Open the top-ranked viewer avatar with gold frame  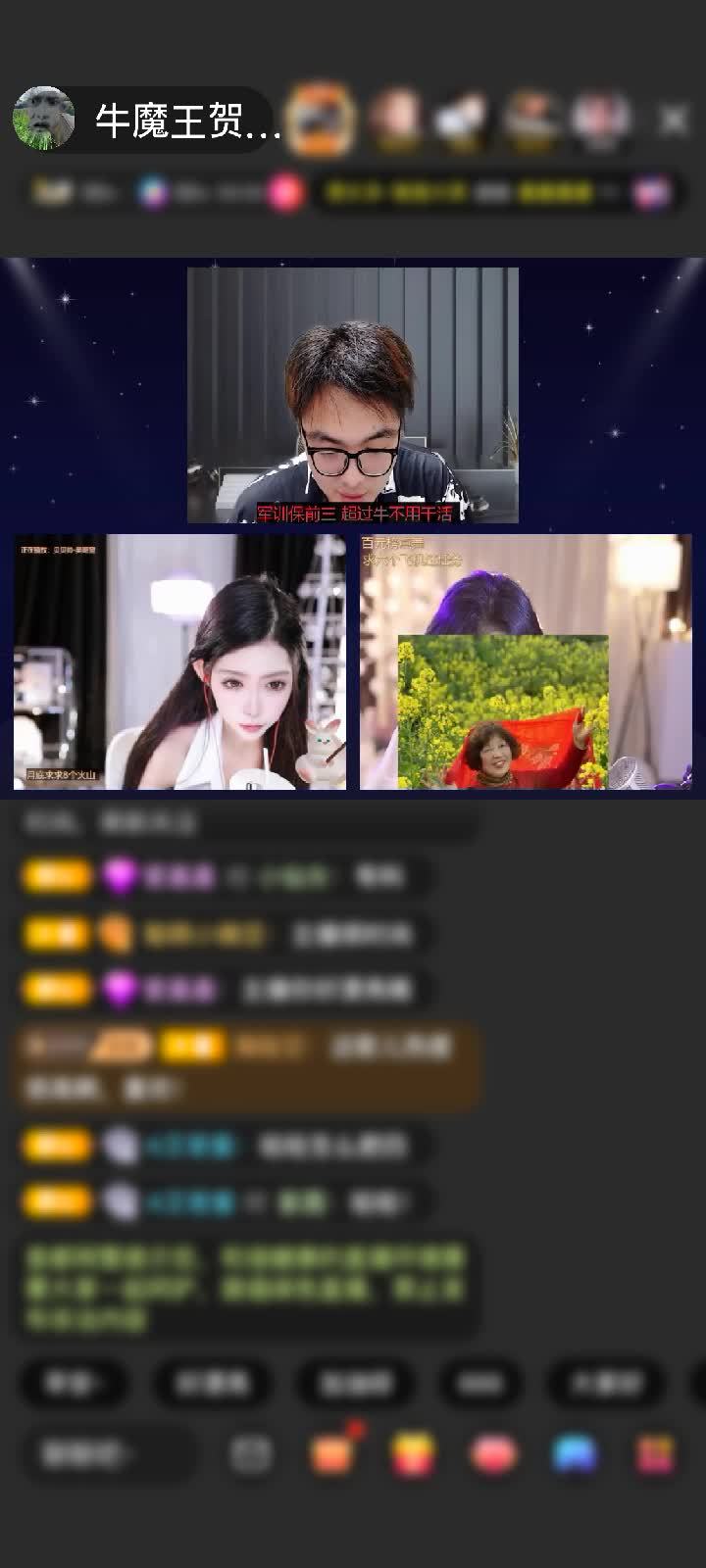coord(321,120)
